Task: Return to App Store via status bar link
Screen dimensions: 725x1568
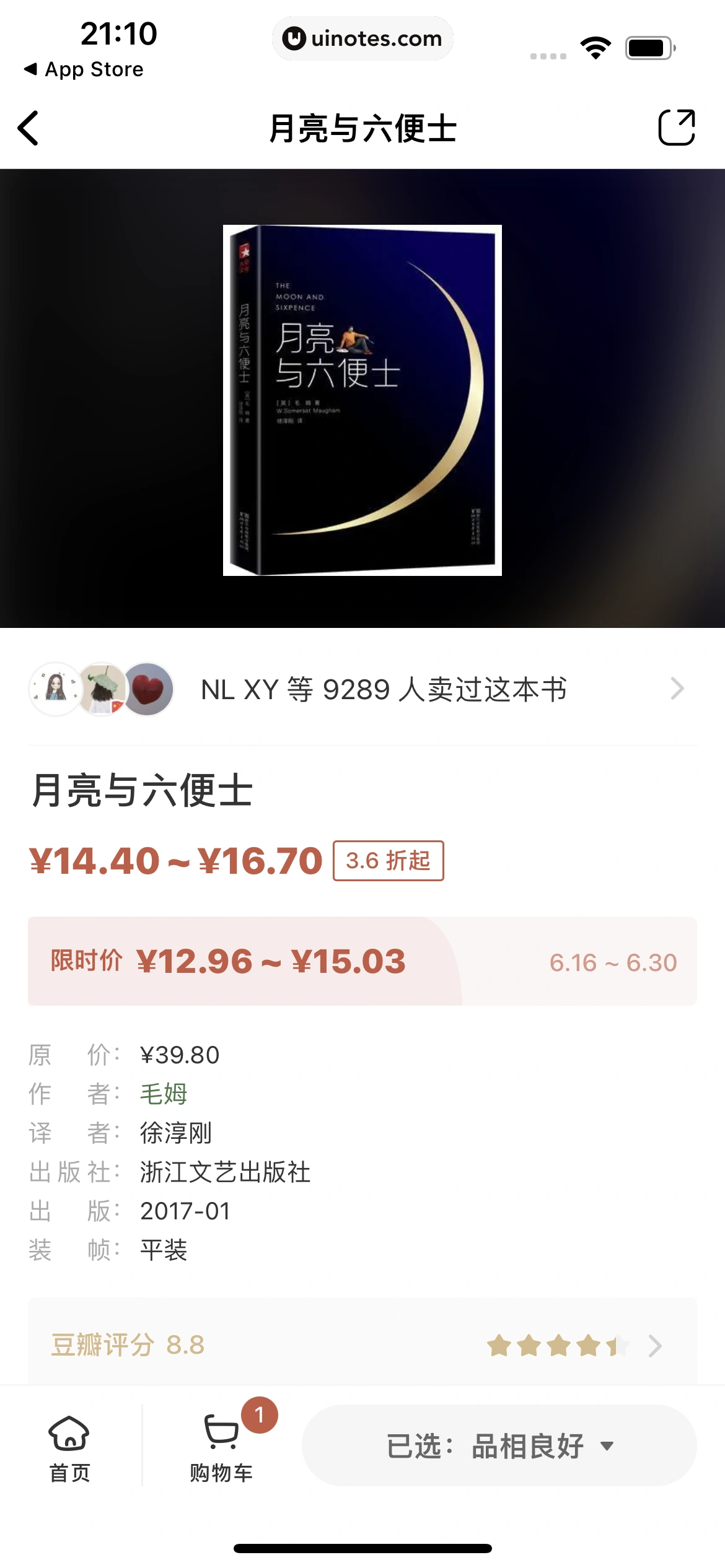Action: (84, 69)
